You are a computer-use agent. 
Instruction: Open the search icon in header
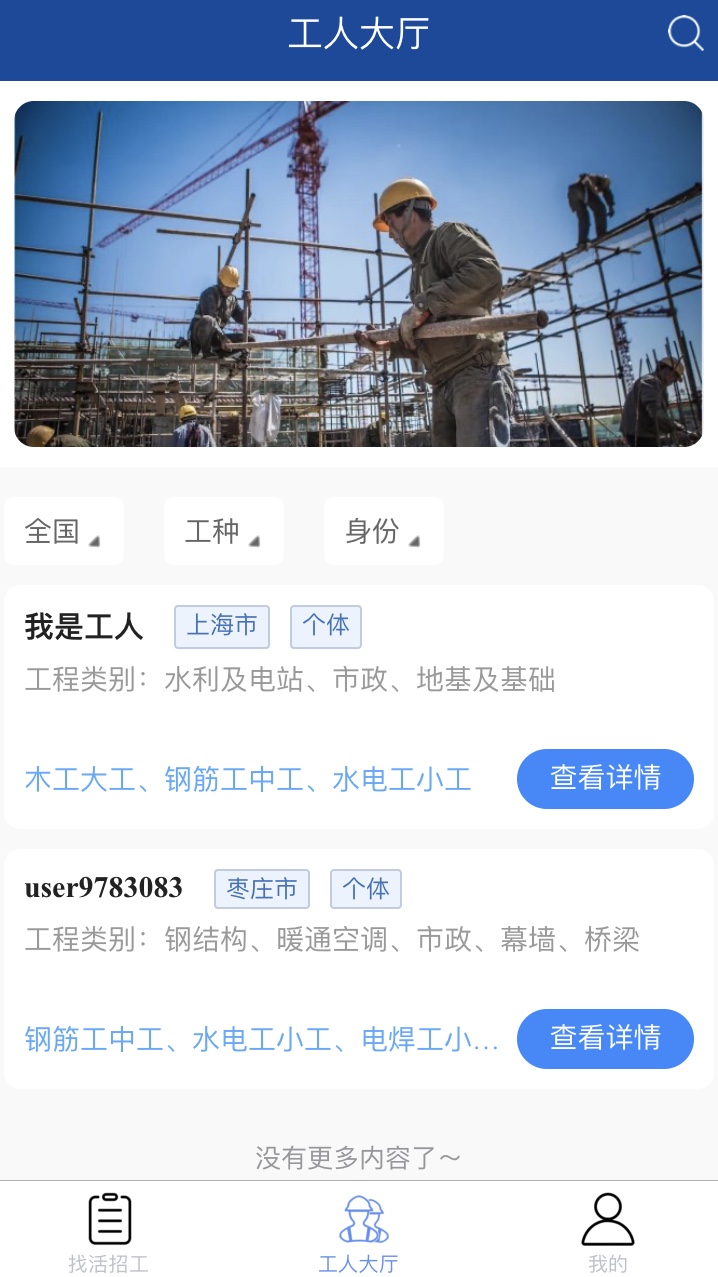(x=685, y=33)
